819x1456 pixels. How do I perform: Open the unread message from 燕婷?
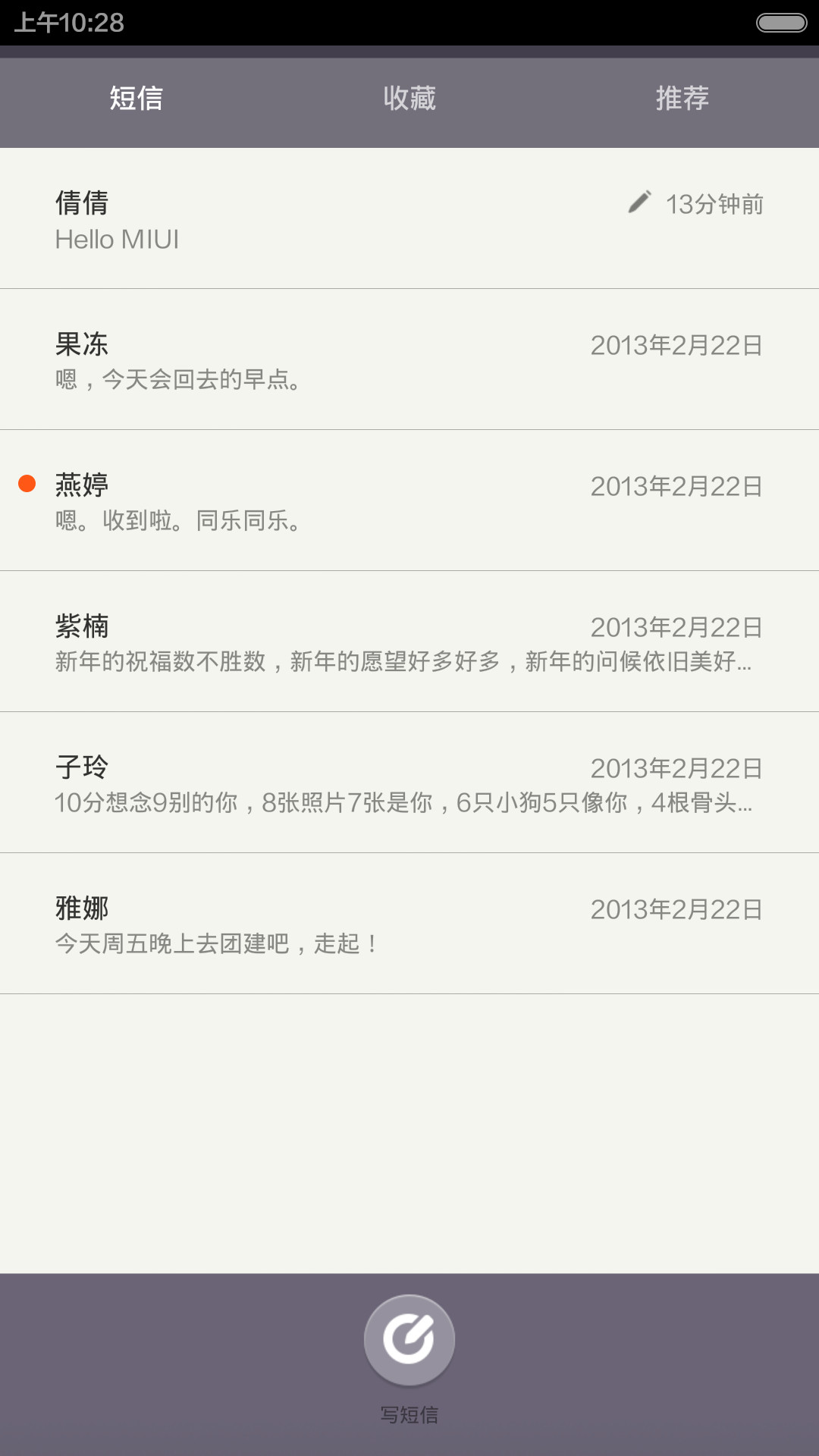tap(409, 500)
